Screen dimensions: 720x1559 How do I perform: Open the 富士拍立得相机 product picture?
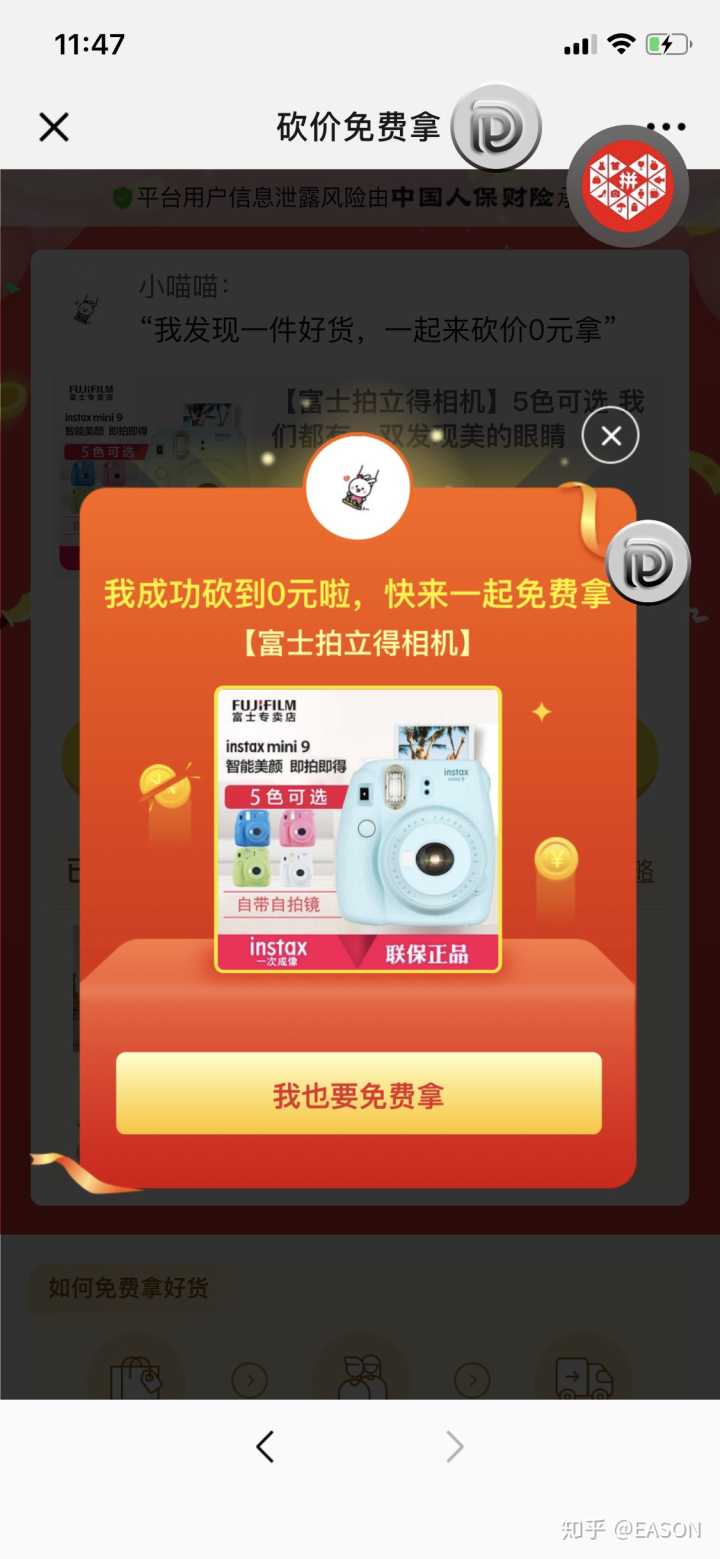(358, 829)
